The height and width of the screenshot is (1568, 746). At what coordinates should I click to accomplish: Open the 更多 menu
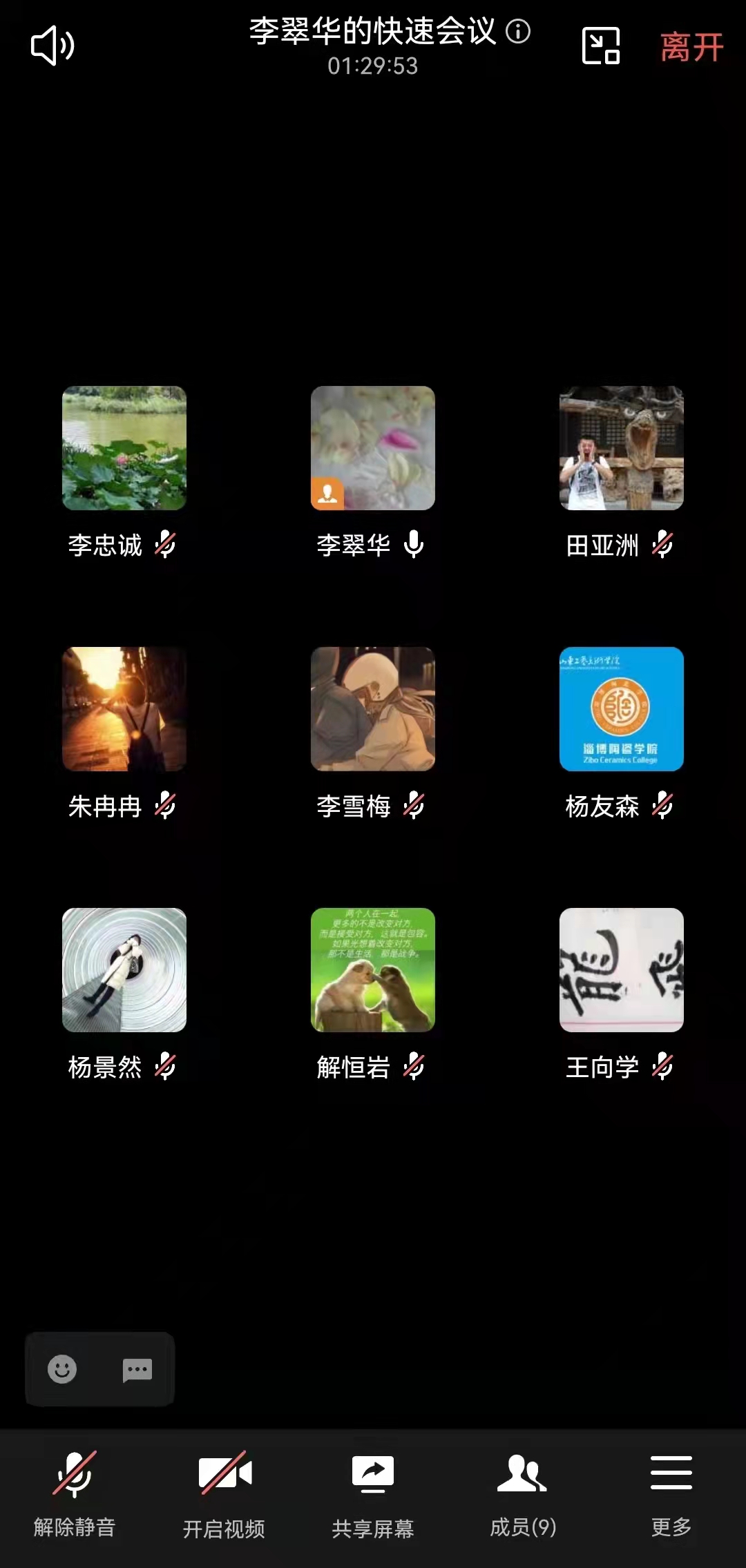pyautogui.click(x=671, y=1492)
